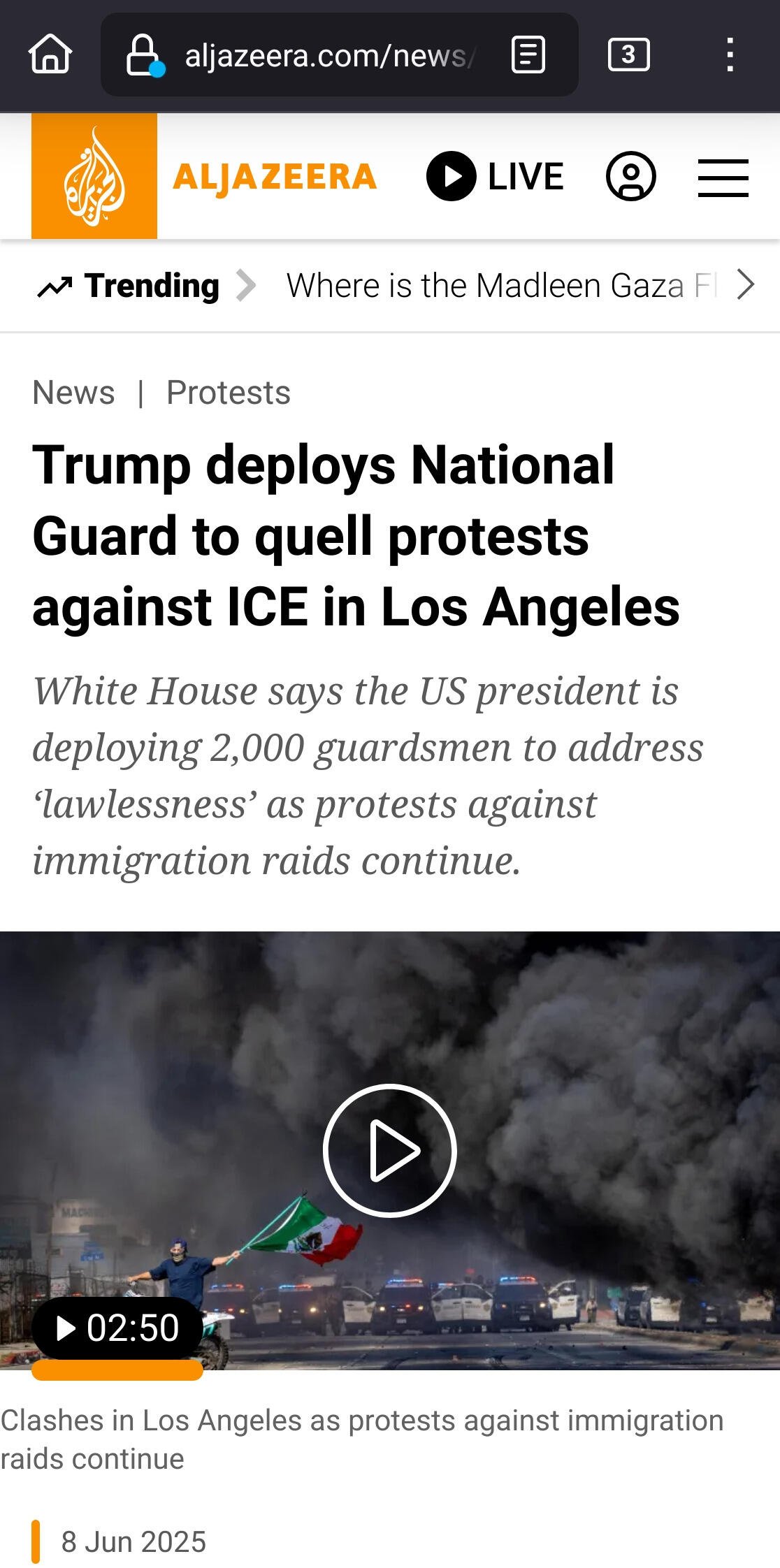Open the hamburger navigation menu
Image resolution: width=780 pixels, height=1568 pixels.
click(723, 177)
